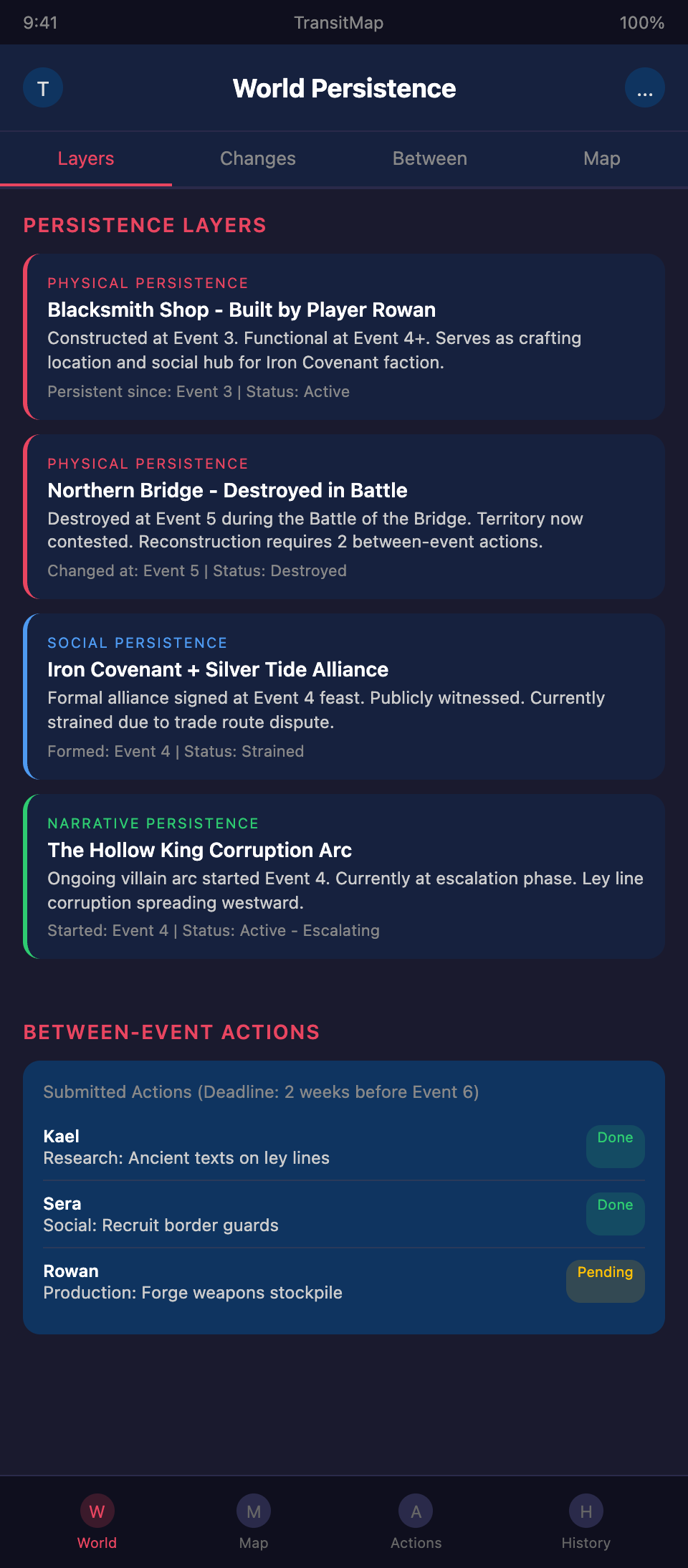688x1568 pixels.
Task: Go to Actions in bottom navigation
Action: click(416, 1522)
